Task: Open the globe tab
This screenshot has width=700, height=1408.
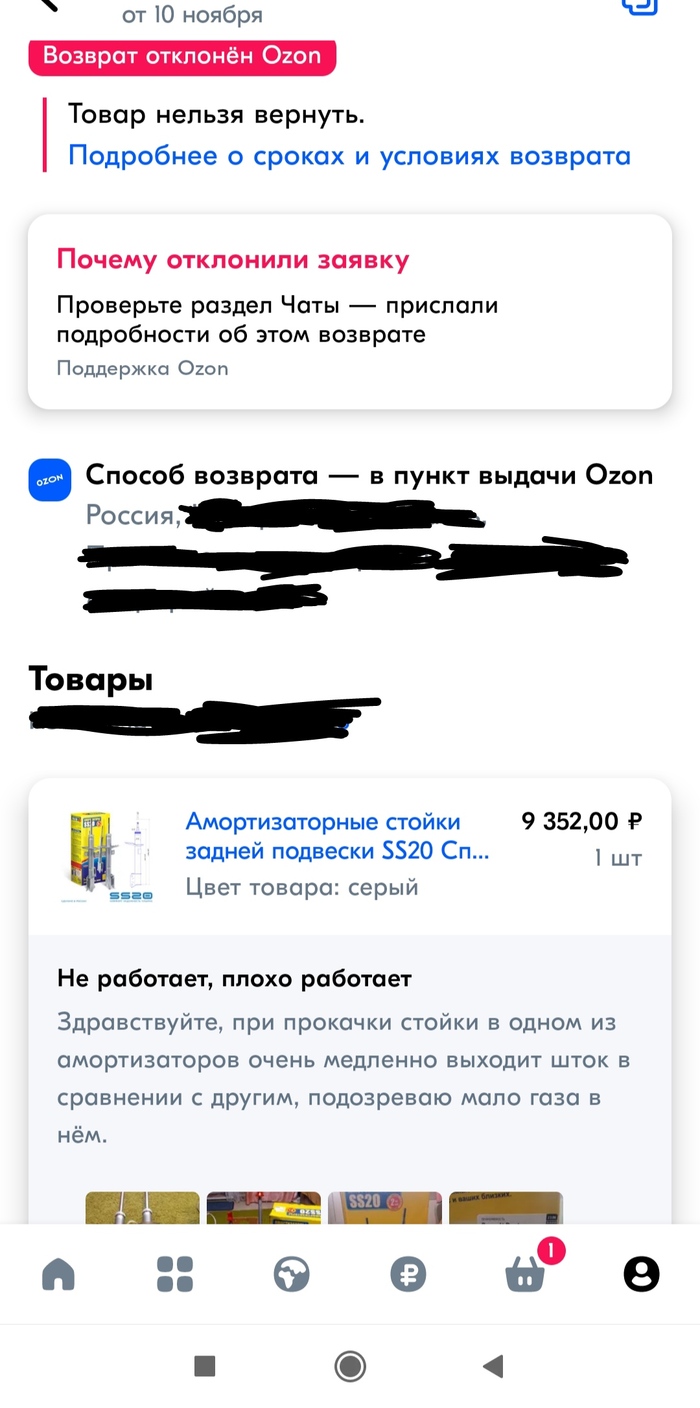Action: click(292, 1274)
